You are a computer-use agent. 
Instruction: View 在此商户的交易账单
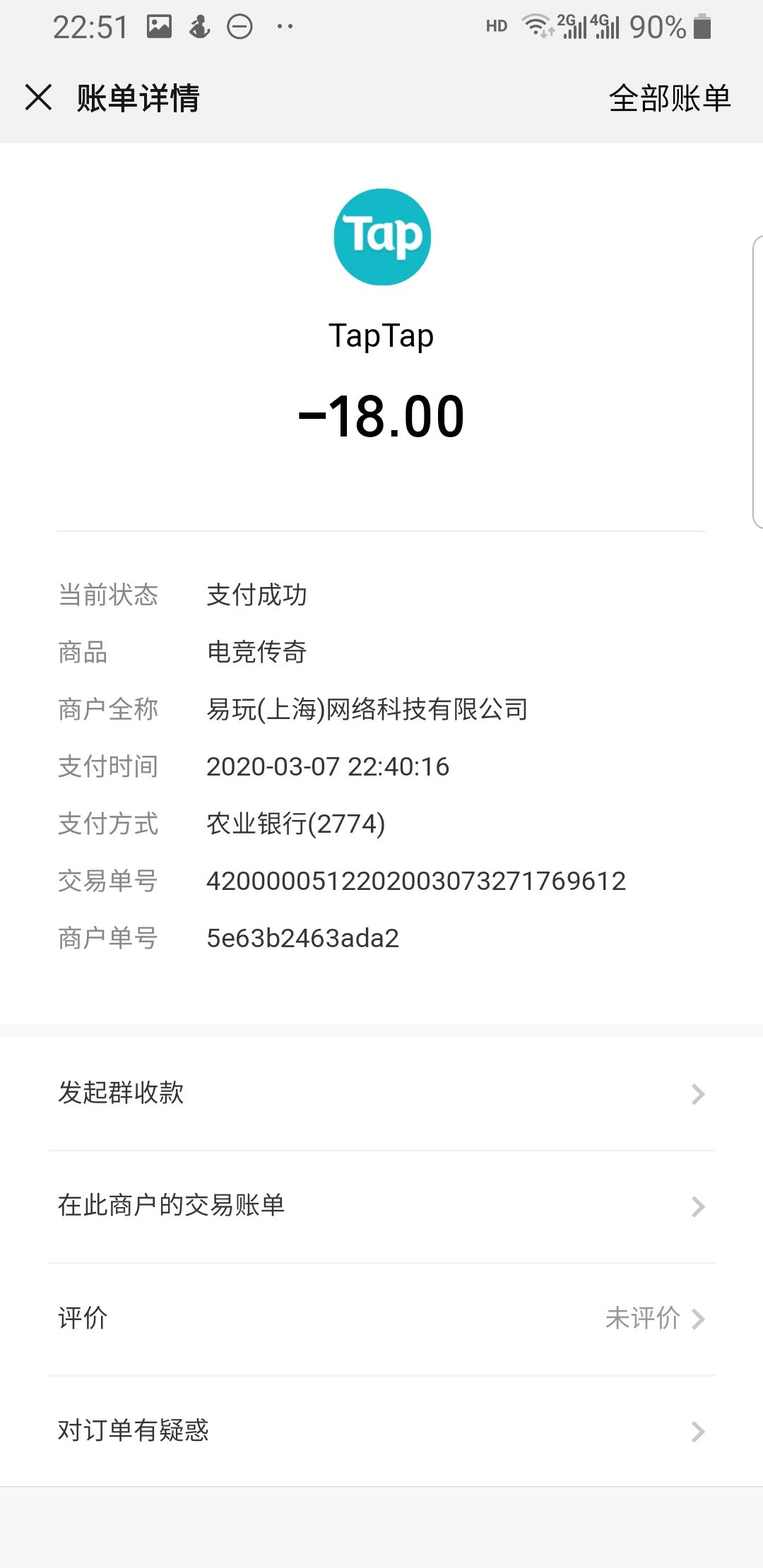(381, 1206)
